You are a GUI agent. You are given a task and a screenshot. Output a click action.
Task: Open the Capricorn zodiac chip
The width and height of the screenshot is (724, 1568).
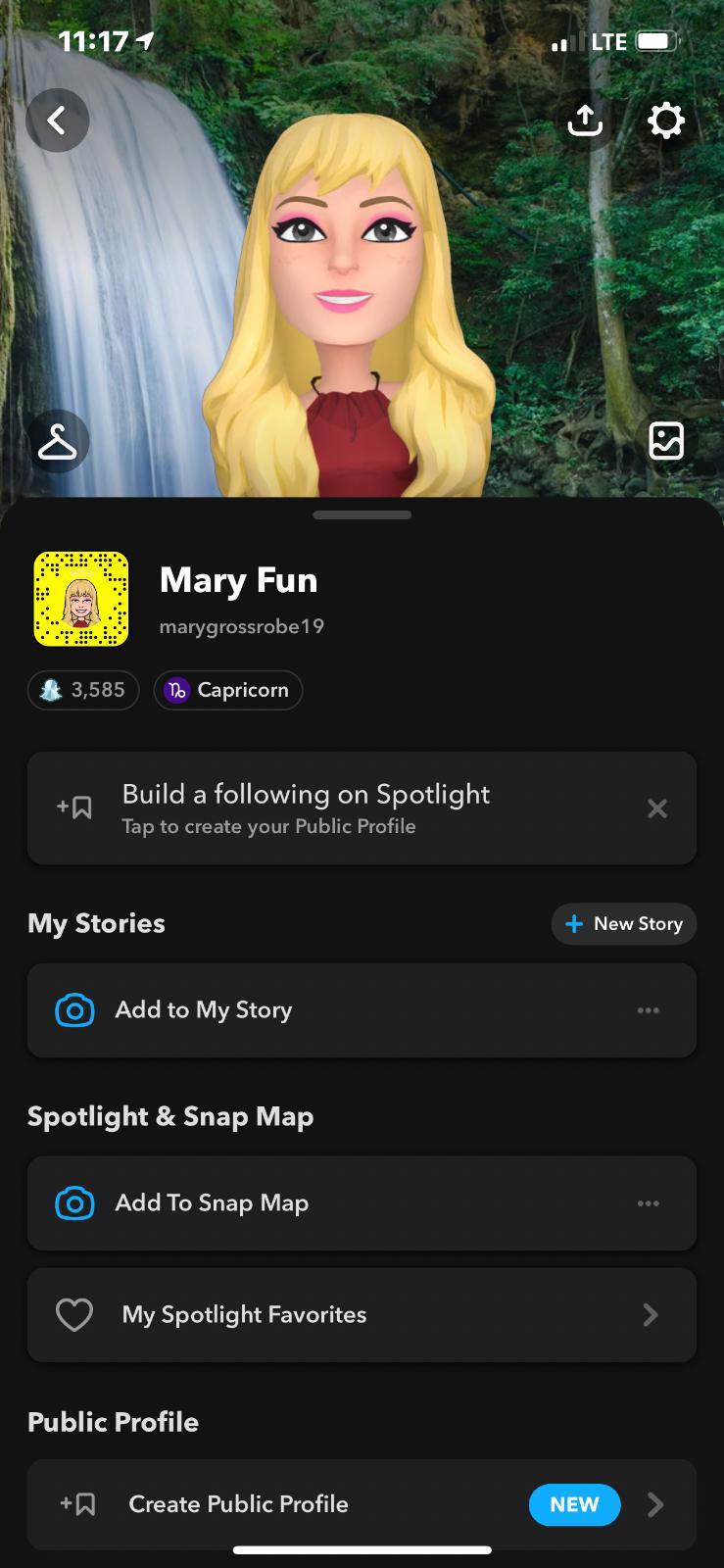[x=228, y=690]
